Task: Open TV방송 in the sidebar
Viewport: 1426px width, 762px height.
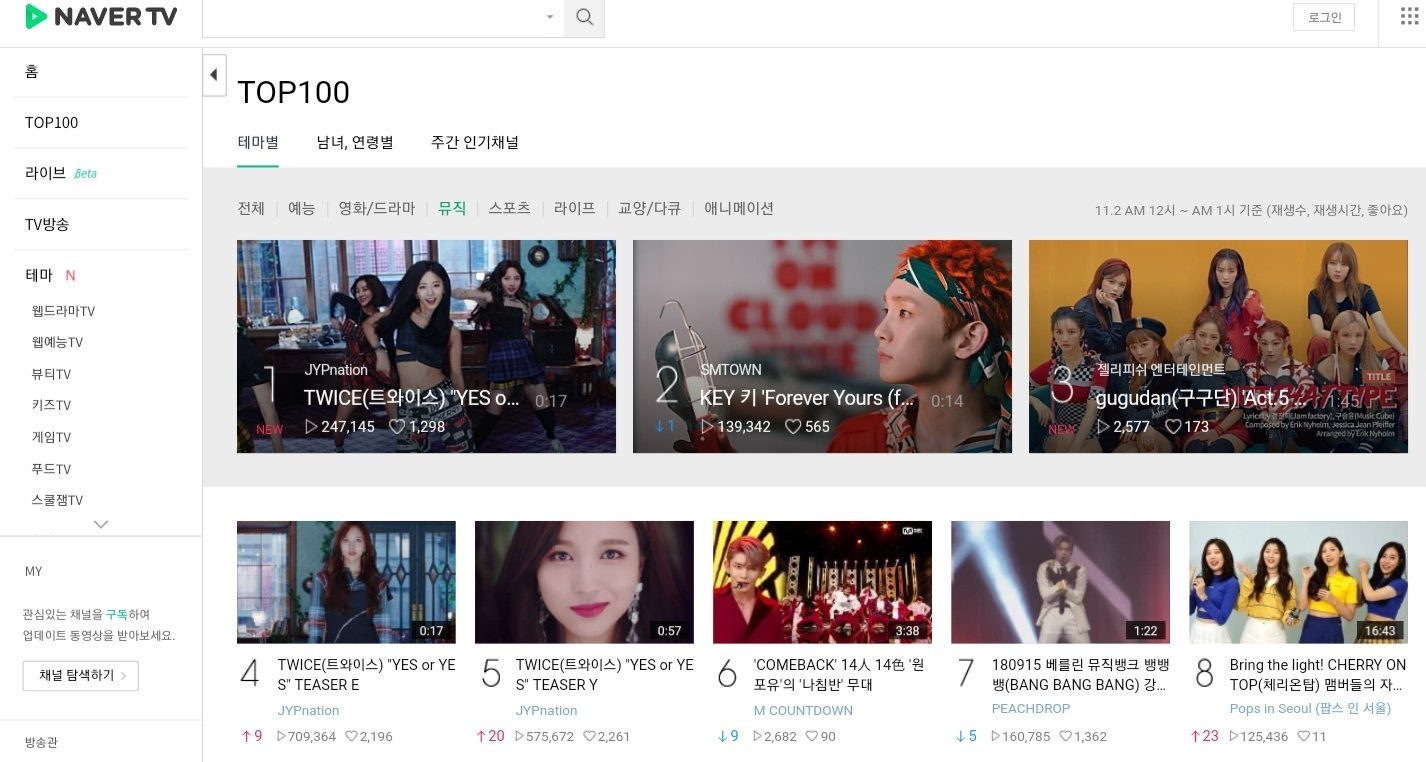Action: point(47,224)
